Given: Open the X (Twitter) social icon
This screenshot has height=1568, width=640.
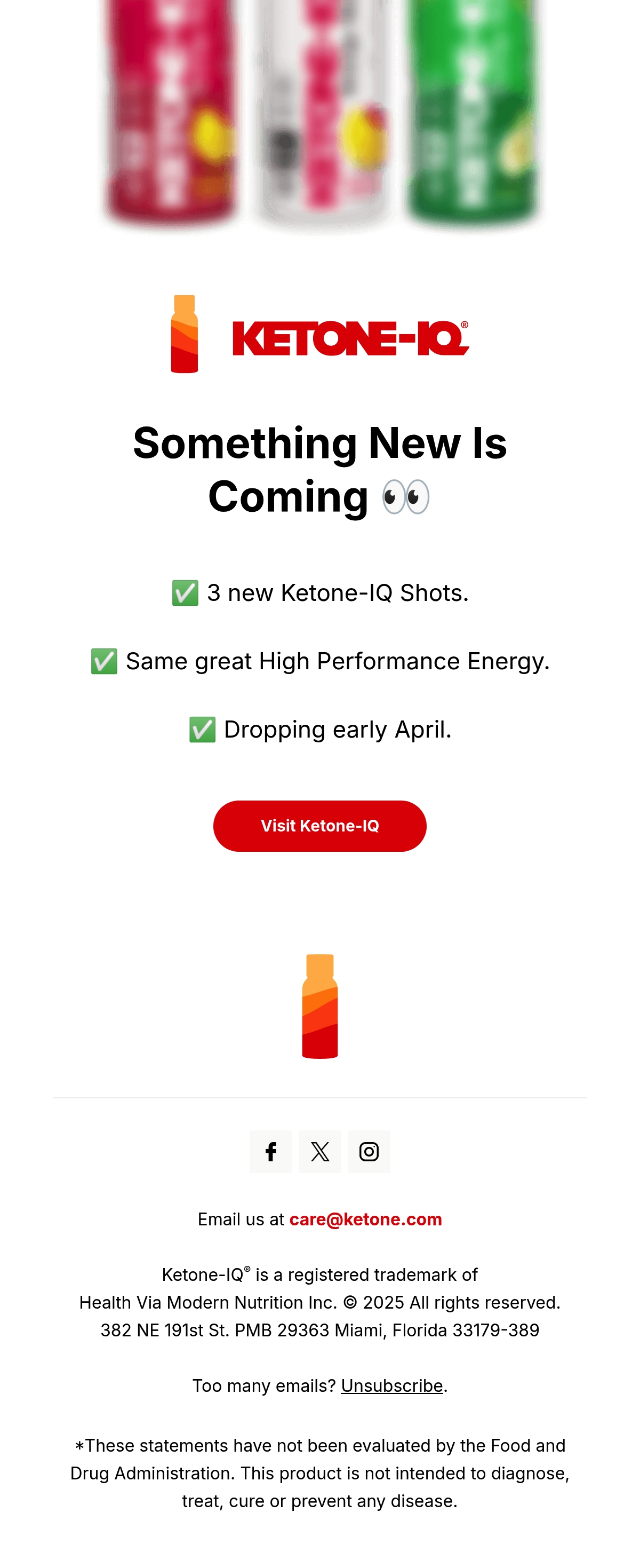Looking at the screenshot, I should coord(319,1151).
